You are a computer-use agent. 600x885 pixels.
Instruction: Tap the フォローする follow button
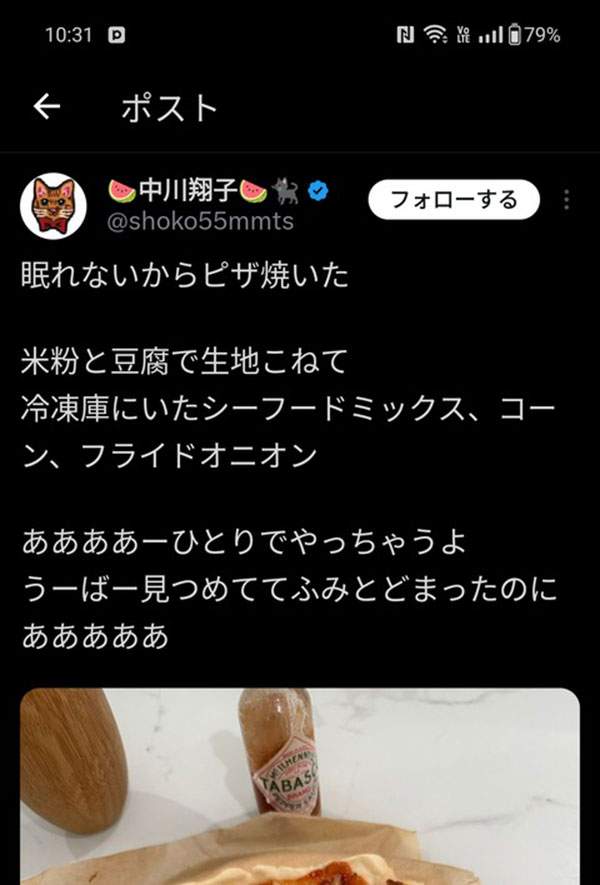click(x=453, y=200)
